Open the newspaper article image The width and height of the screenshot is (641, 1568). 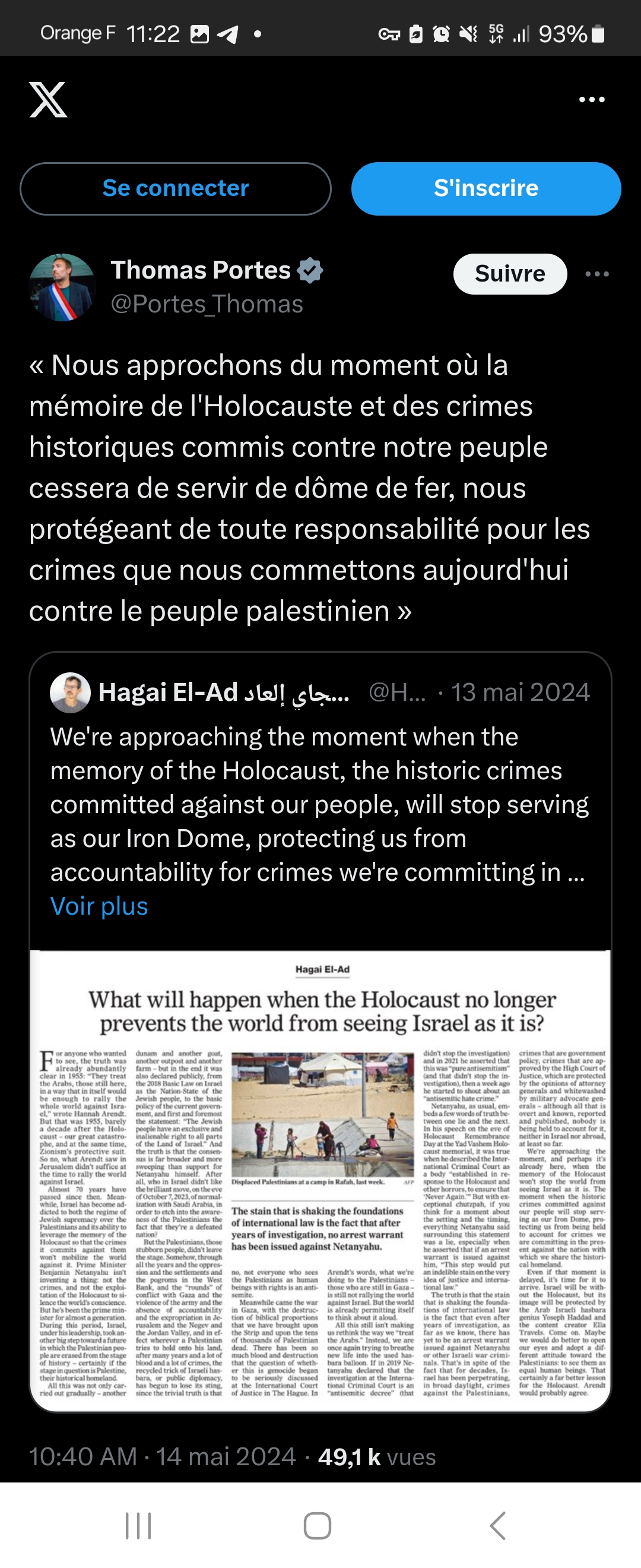(x=320, y=1180)
